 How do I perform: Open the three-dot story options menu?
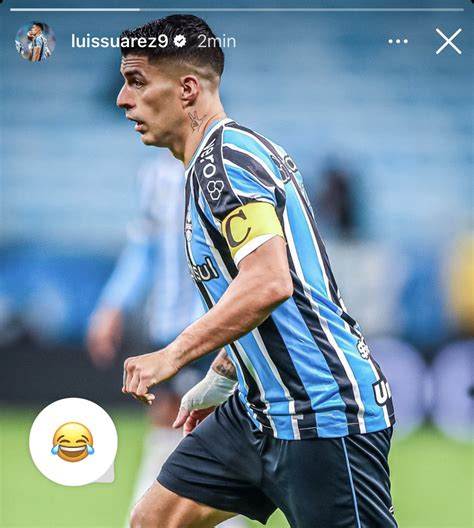398,41
